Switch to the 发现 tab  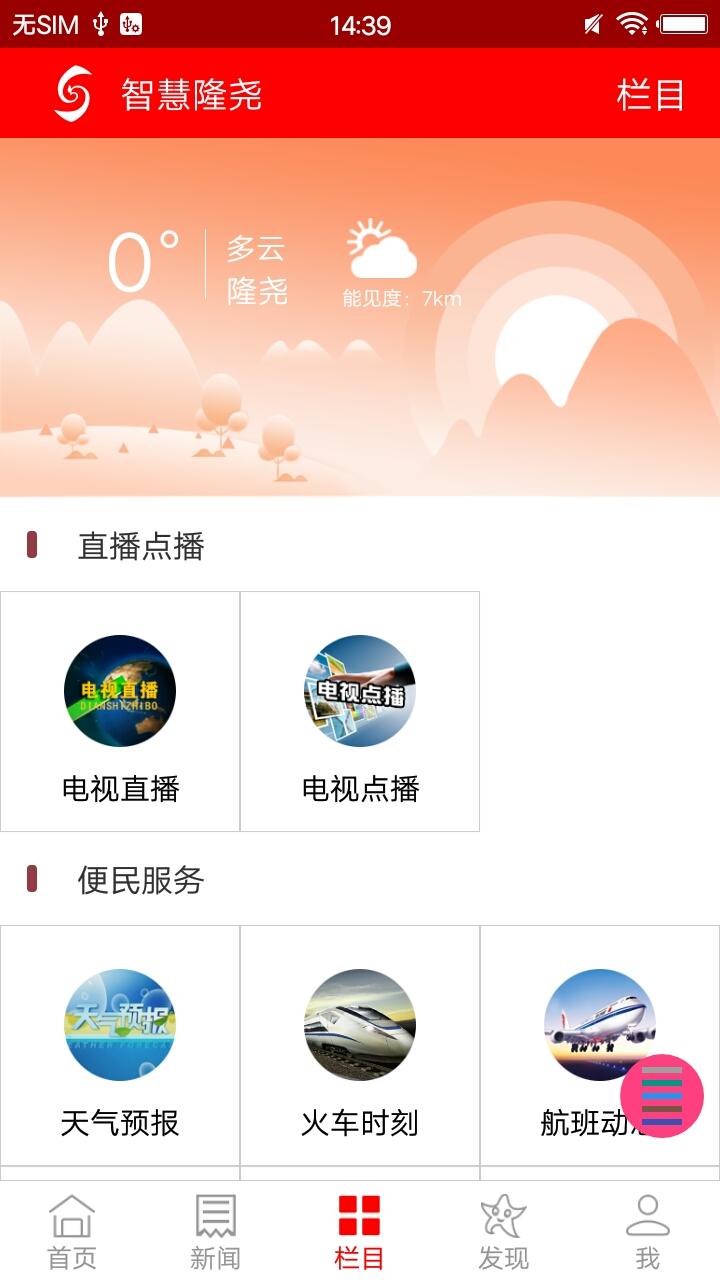pos(503,1231)
